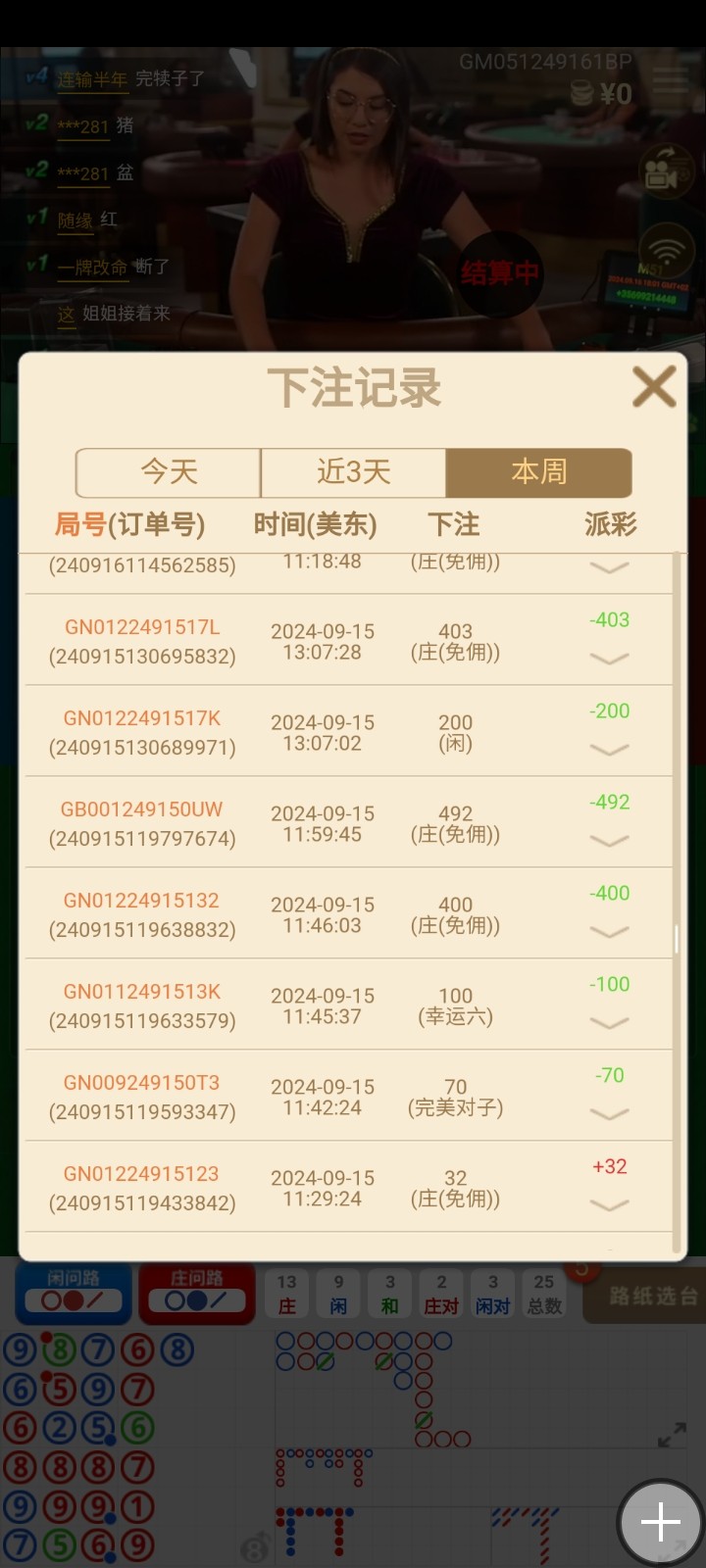Expand details for order GN0112491513K
The width and height of the screenshot is (706, 1568).
click(609, 1023)
